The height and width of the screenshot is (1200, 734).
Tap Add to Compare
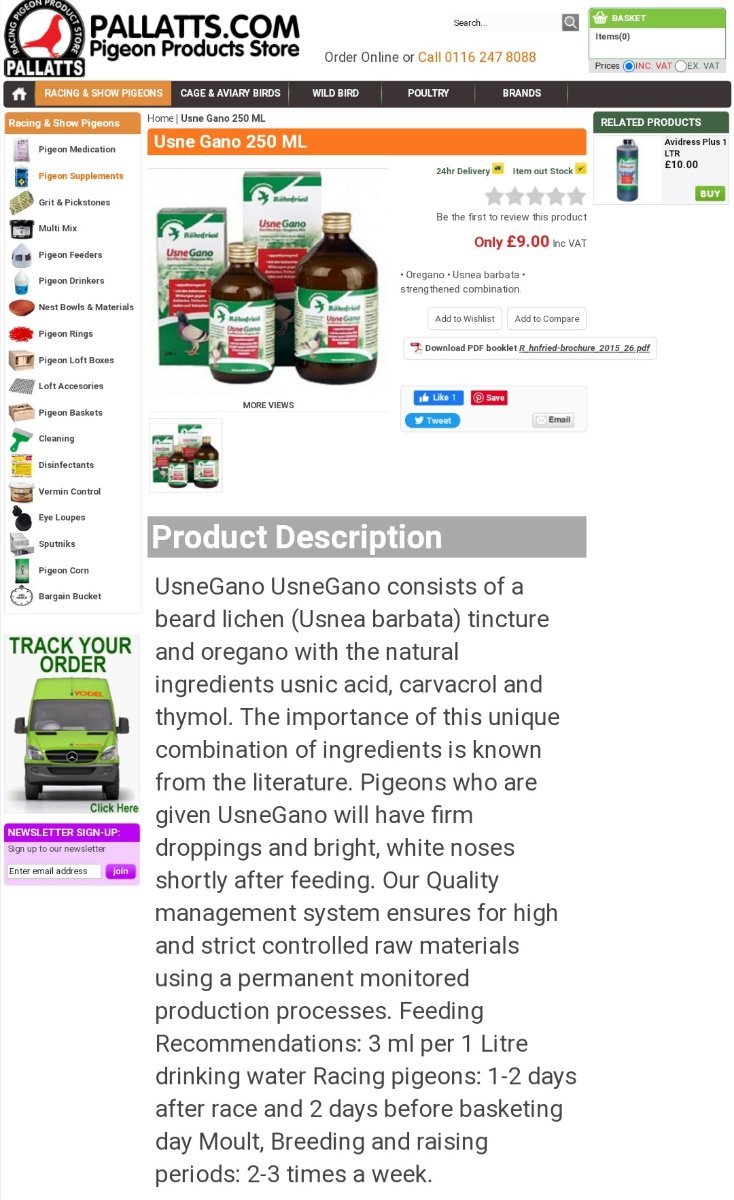(x=546, y=319)
